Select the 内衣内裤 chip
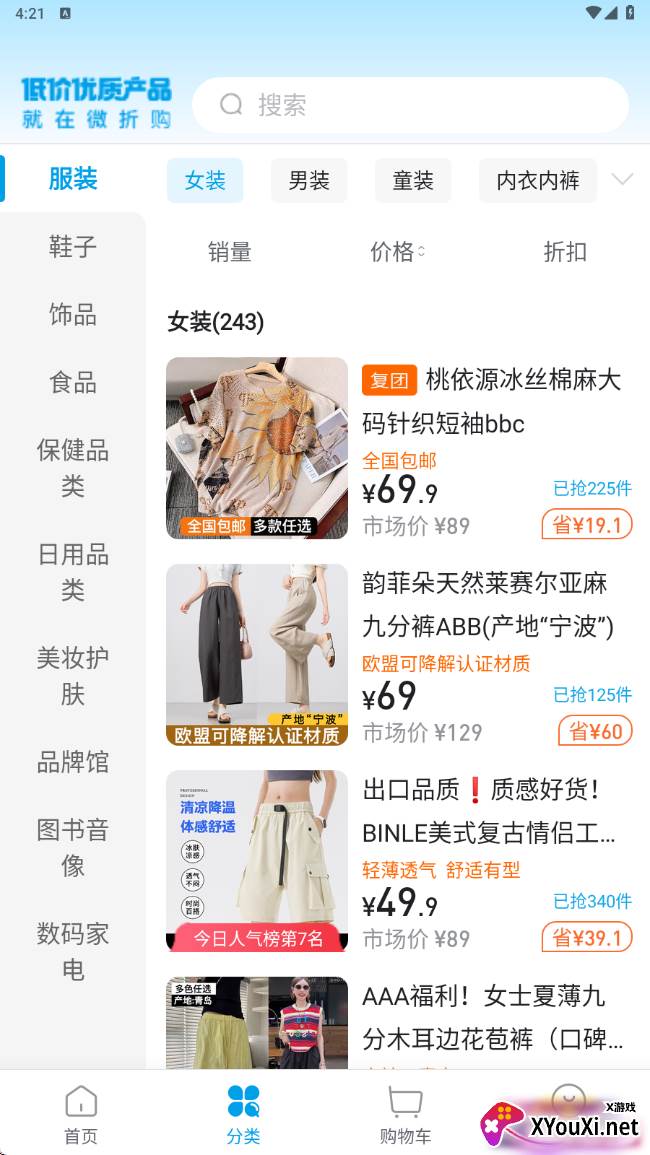 click(x=538, y=181)
